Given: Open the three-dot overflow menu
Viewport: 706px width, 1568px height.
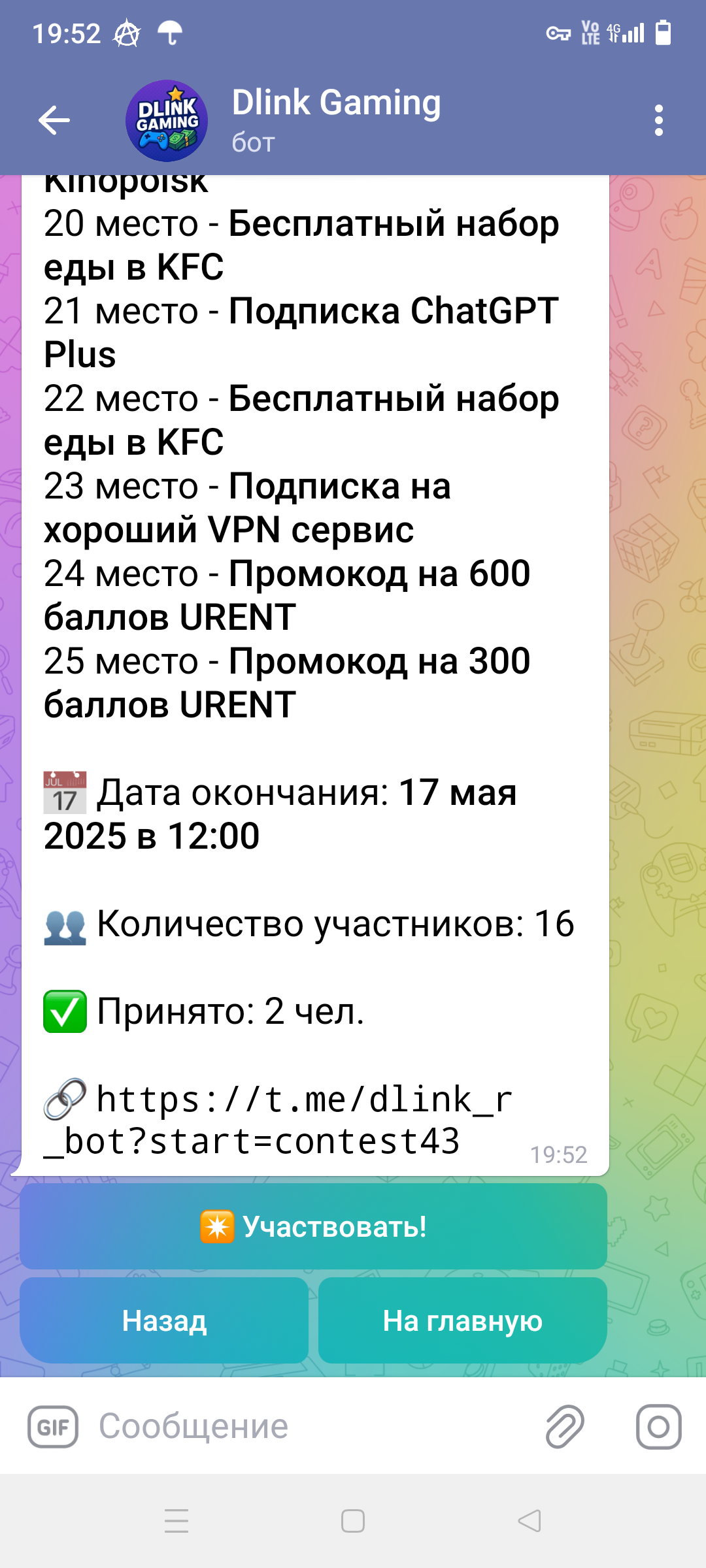Looking at the screenshot, I should point(658,120).
